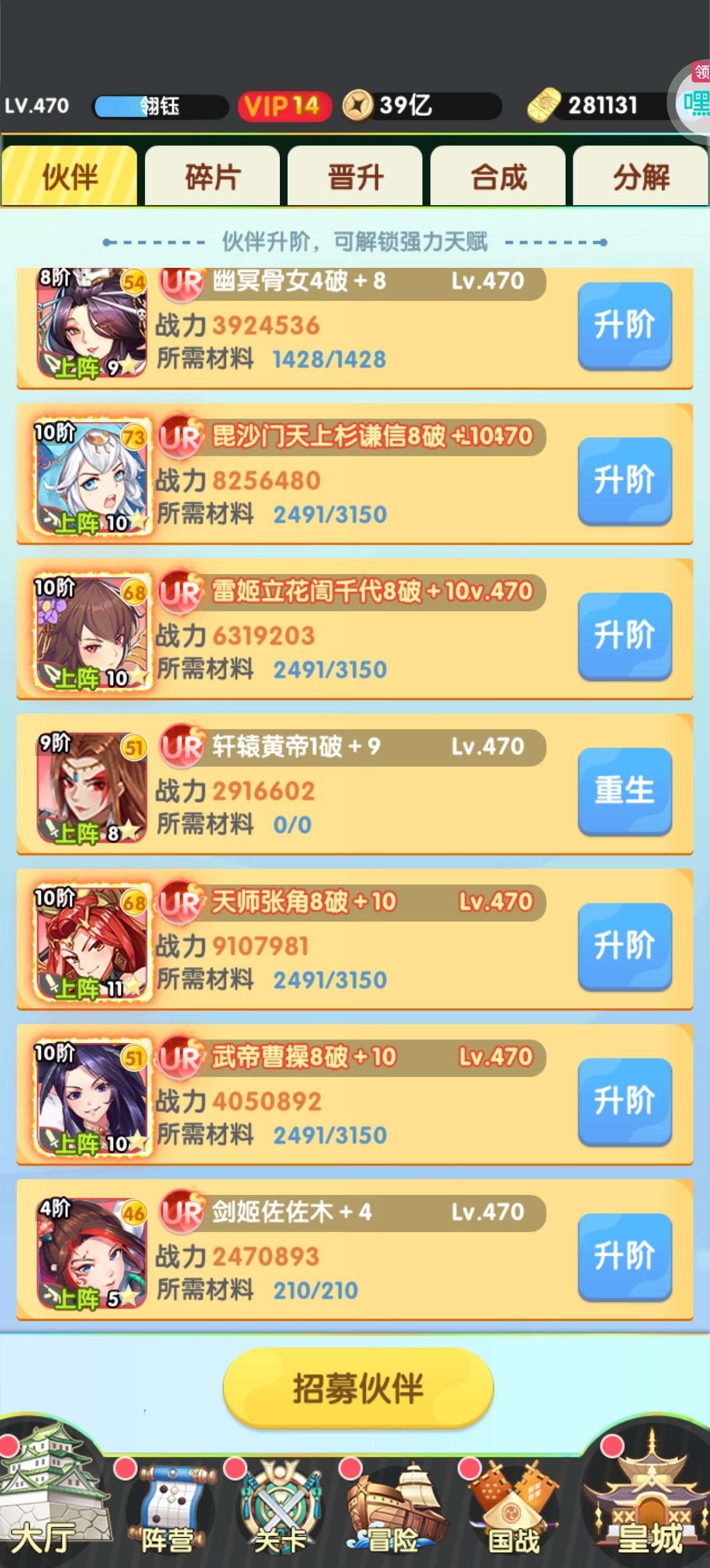Viewport: 710px width, 1568px height.
Task: Tap 升阶 for 武帝曹操
Action: 624,1101
